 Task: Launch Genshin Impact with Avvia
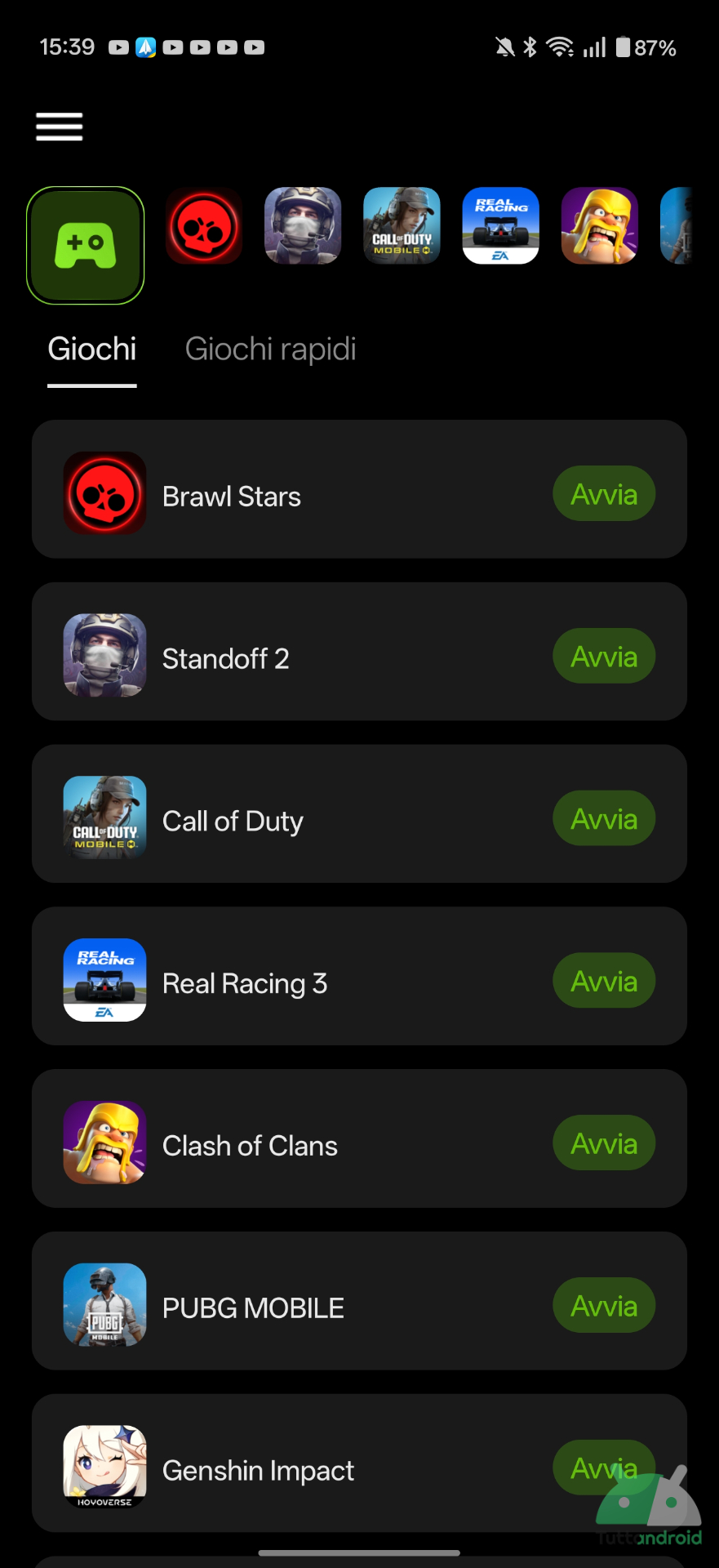pos(603,1468)
